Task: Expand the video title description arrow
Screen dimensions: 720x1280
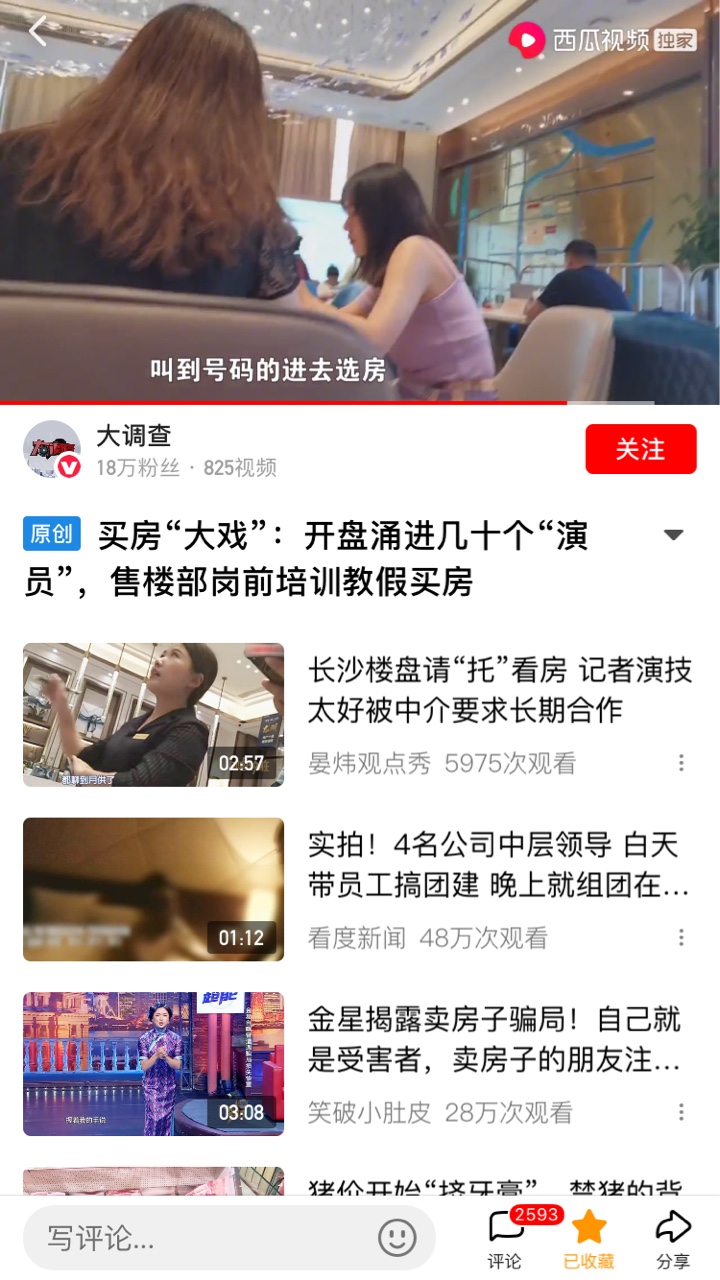Action: [674, 535]
